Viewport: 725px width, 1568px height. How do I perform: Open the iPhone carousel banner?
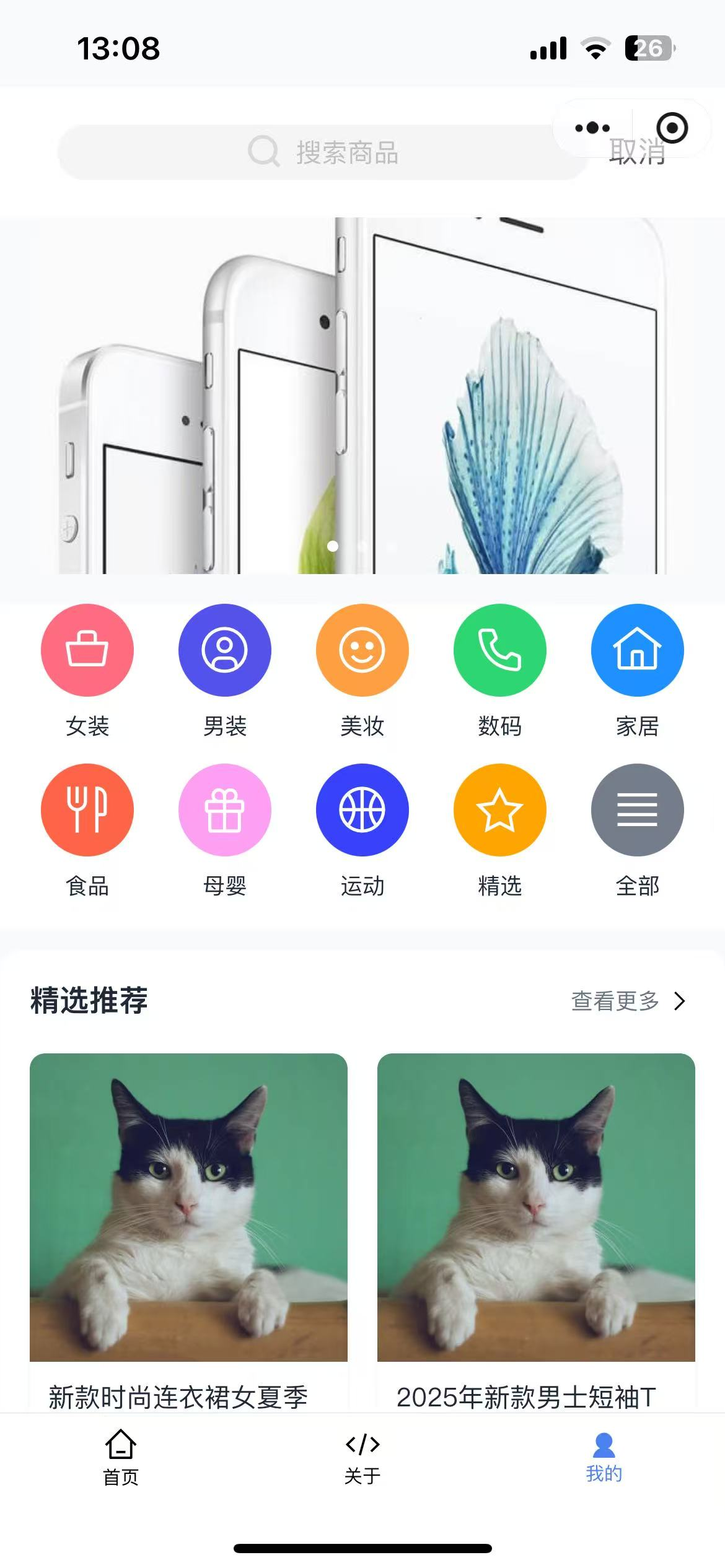click(362, 396)
